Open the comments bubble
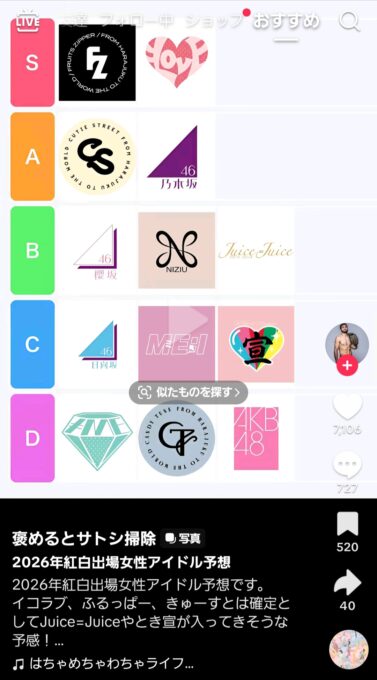Image resolution: width=377 pixels, height=680 pixels. coord(347,465)
